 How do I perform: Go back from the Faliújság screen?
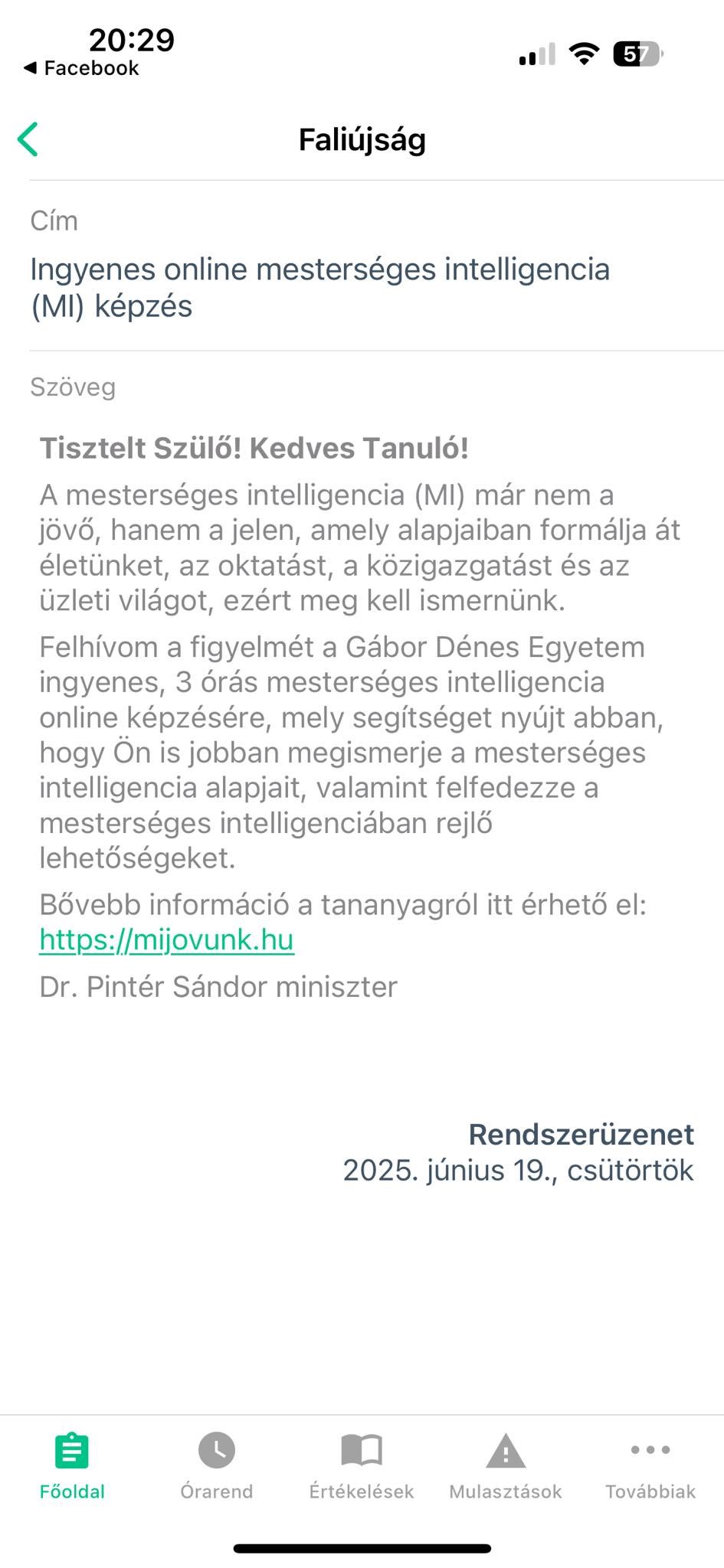coord(28,139)
